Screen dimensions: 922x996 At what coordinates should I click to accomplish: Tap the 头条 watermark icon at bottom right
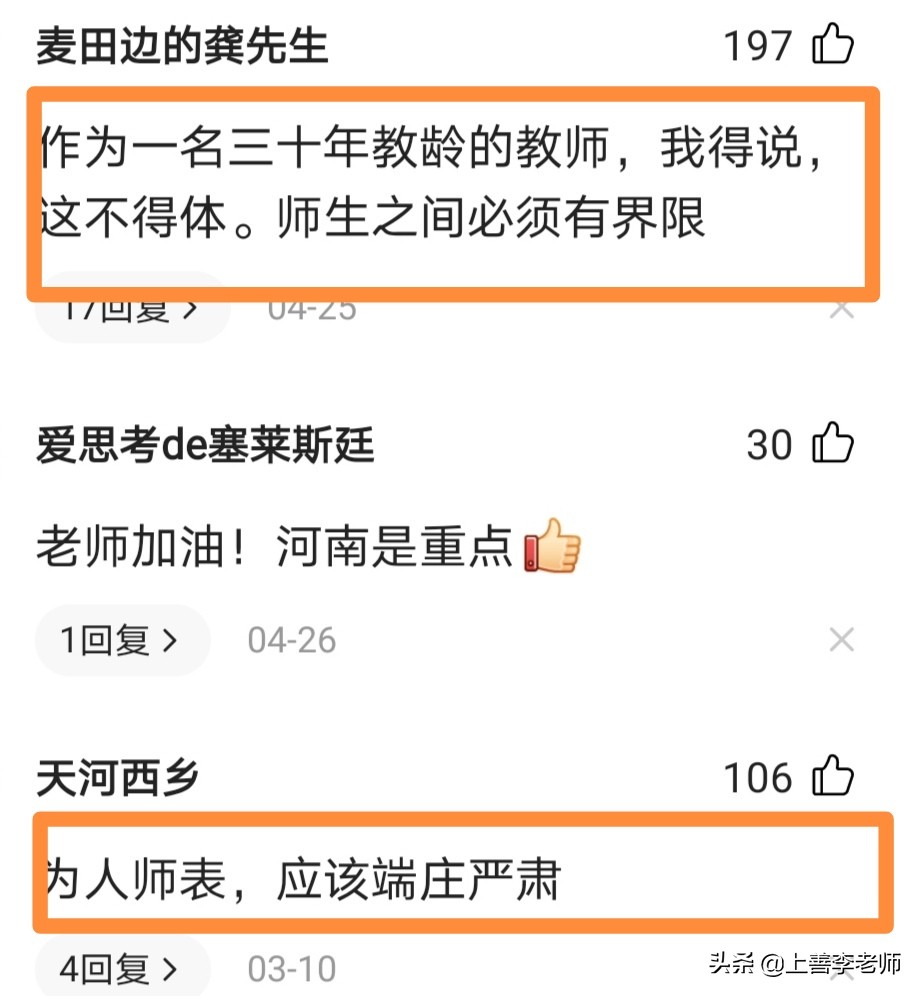tap(730, 964)
